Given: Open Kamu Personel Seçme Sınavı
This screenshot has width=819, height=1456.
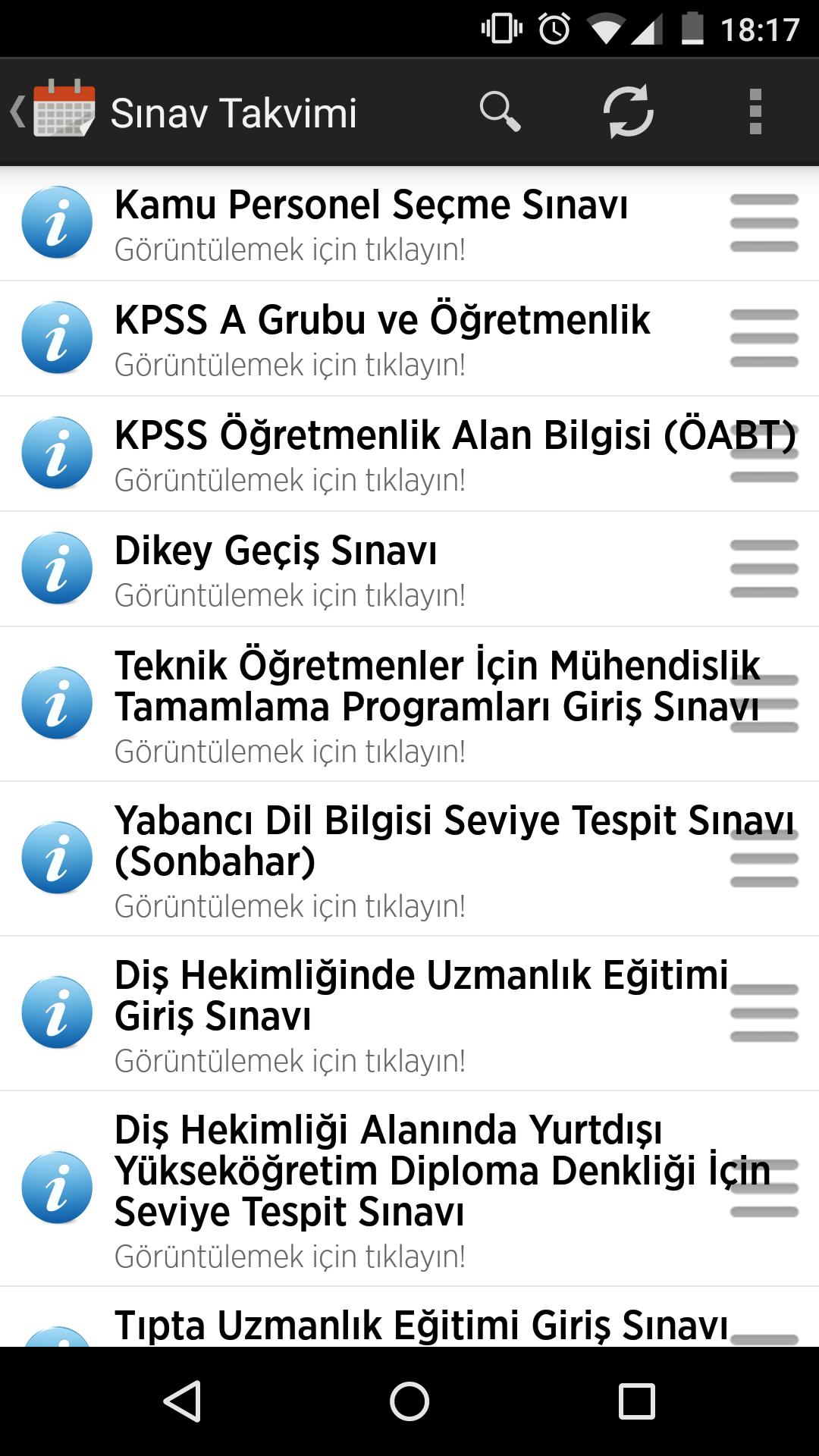Looking at the screenshot, I should point(372,224).
